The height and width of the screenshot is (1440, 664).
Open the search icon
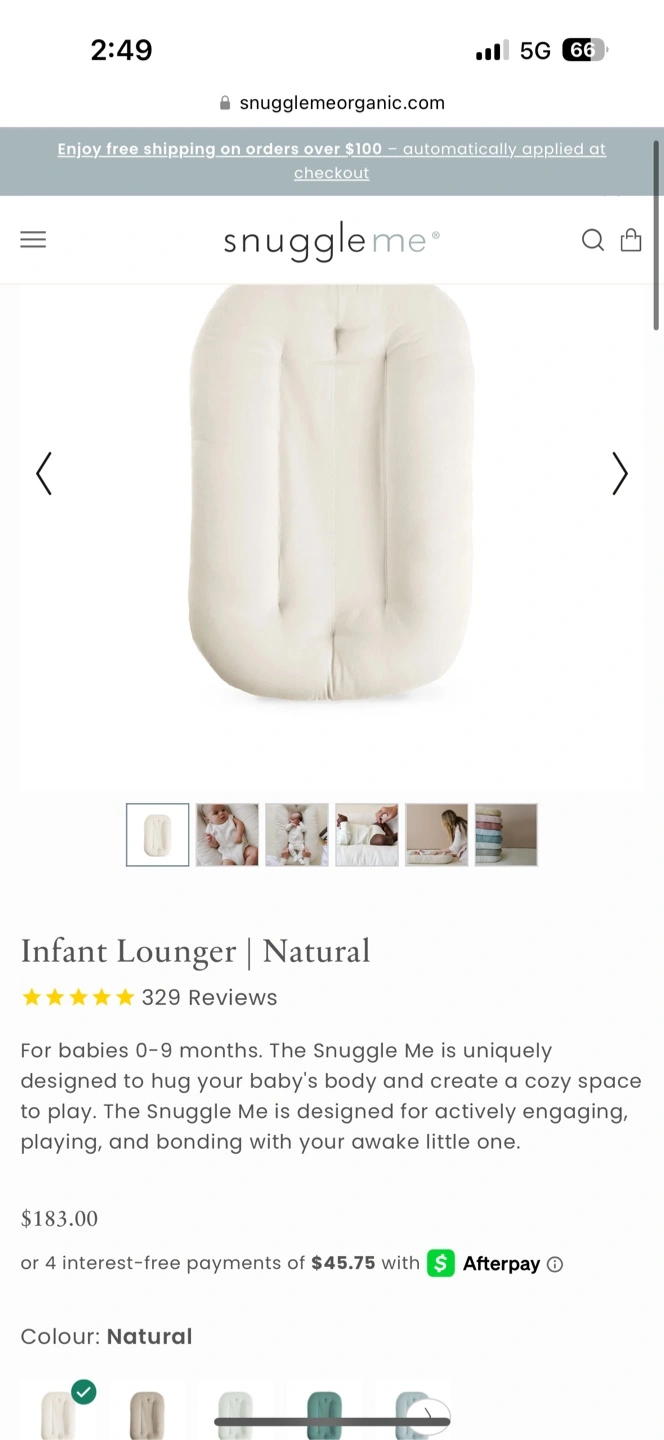[593, 240]
